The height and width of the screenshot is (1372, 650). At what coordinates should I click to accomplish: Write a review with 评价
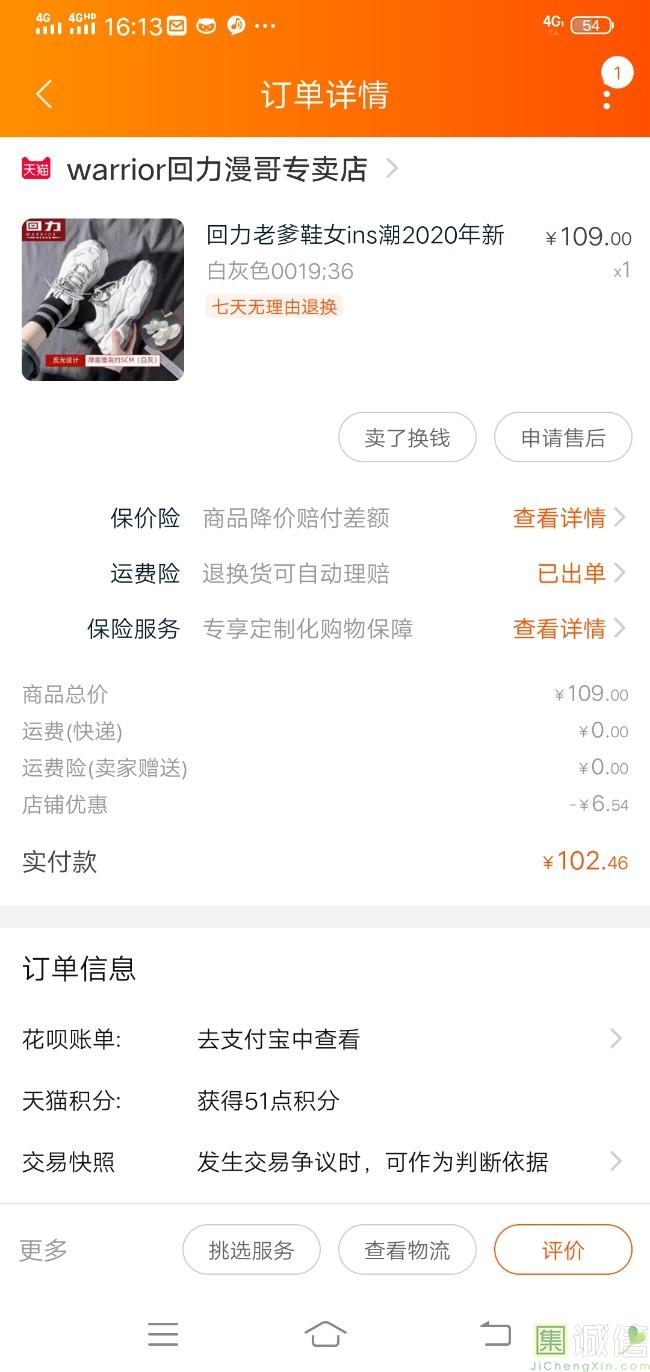coord(563,1250)
